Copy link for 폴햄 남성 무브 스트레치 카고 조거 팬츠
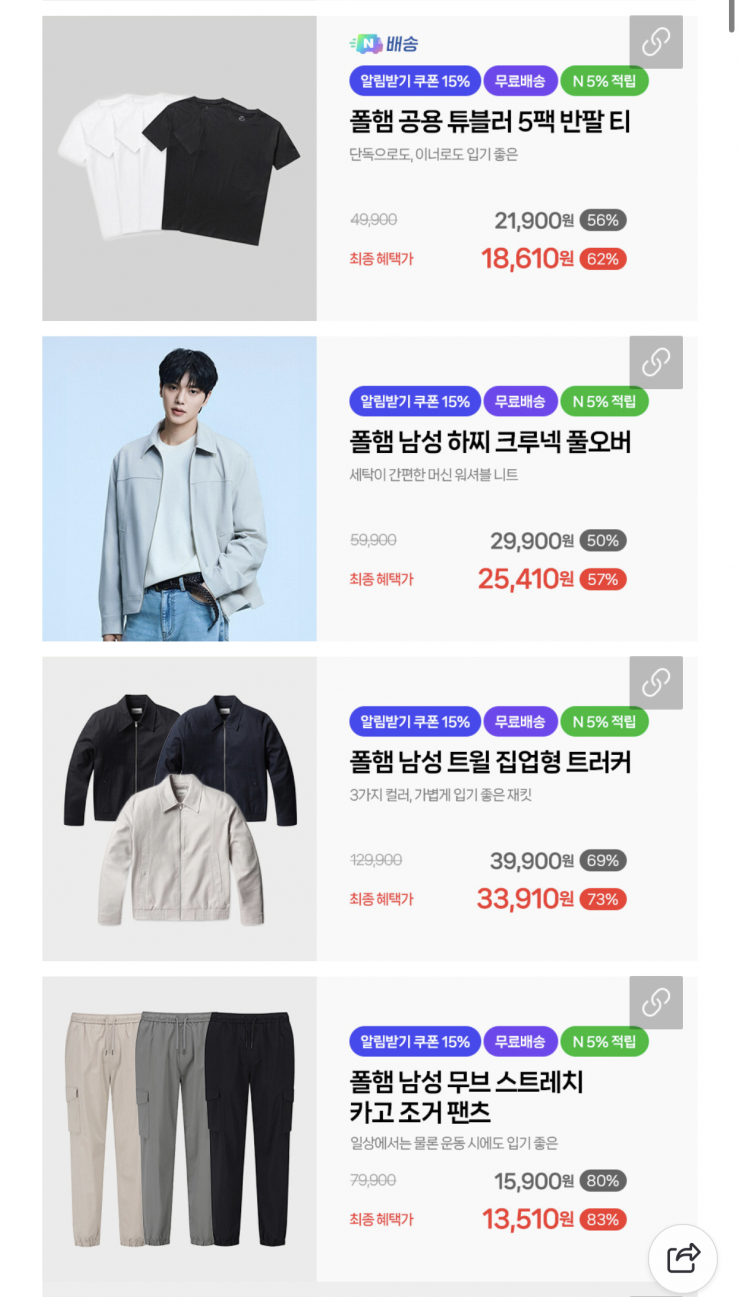740x1297 pixels. (x=656, y=1002)
